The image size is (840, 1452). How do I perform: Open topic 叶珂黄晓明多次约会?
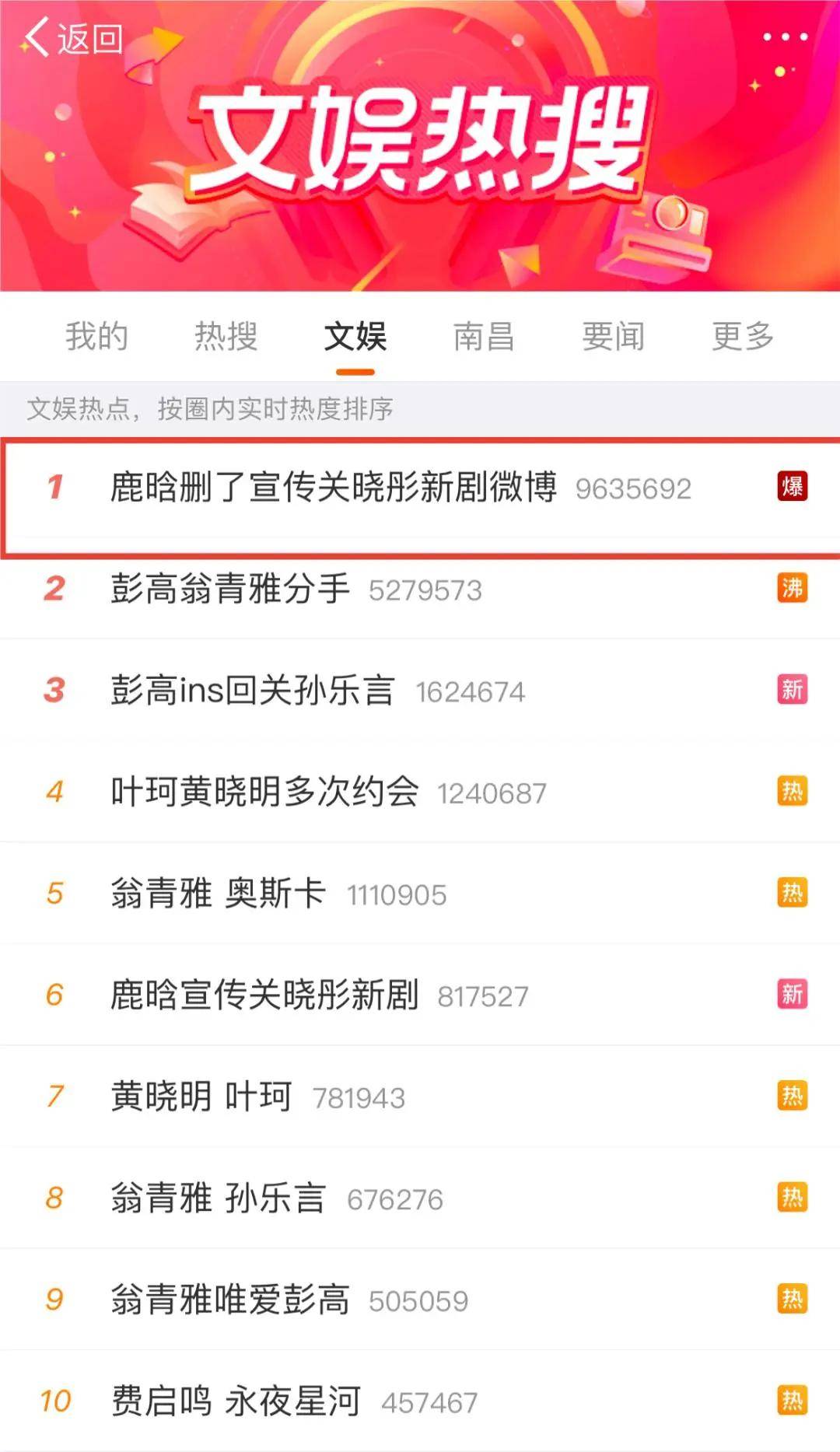264,792
